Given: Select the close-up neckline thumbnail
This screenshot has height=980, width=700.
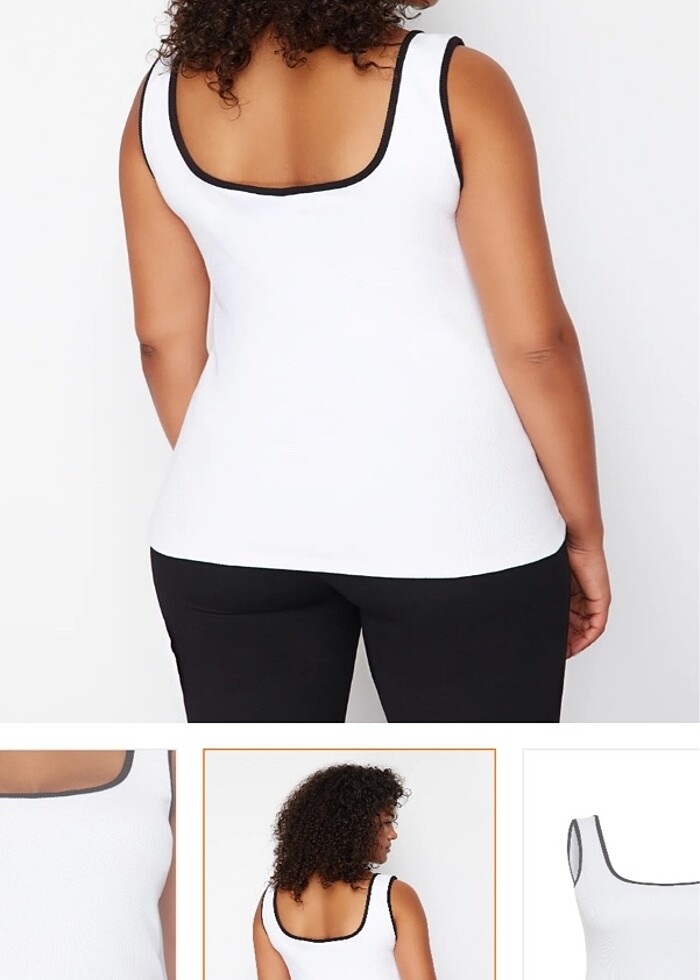Looking at the screenshot, I should click(87, 864).
